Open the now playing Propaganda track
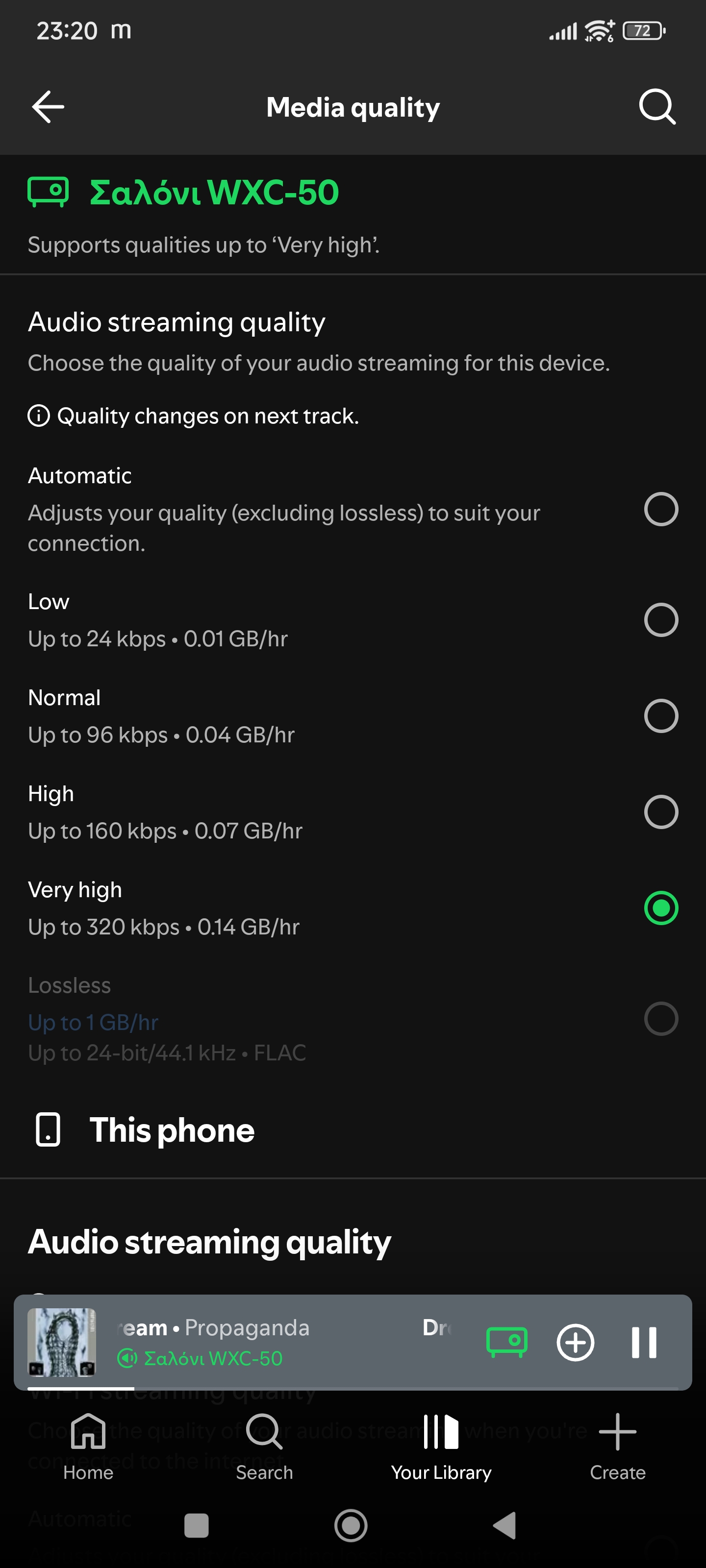Viewport: 706px width, 1568px height. (244, 1342)
